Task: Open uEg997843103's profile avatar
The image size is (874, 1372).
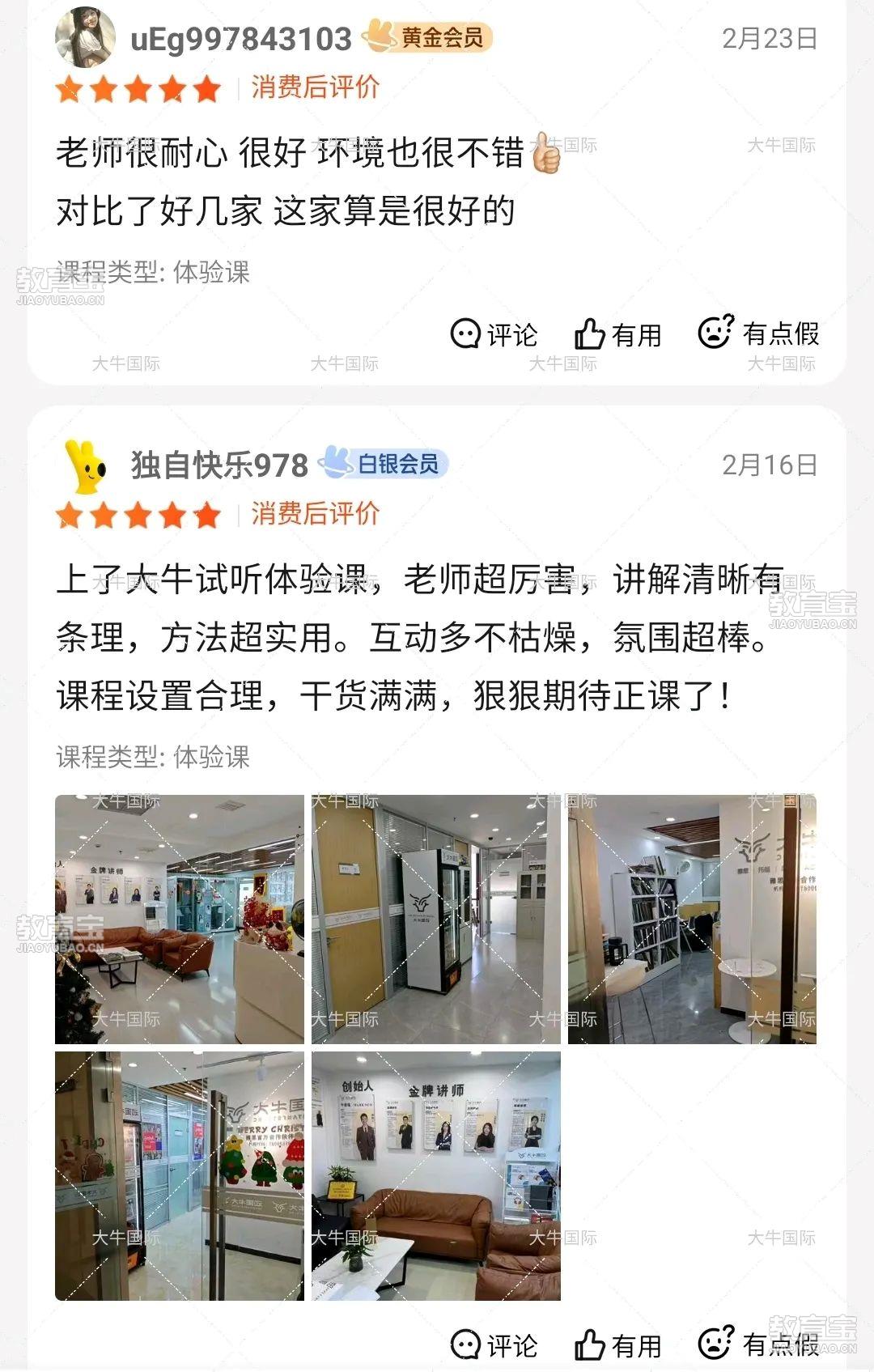Action: tap(85, 37)
